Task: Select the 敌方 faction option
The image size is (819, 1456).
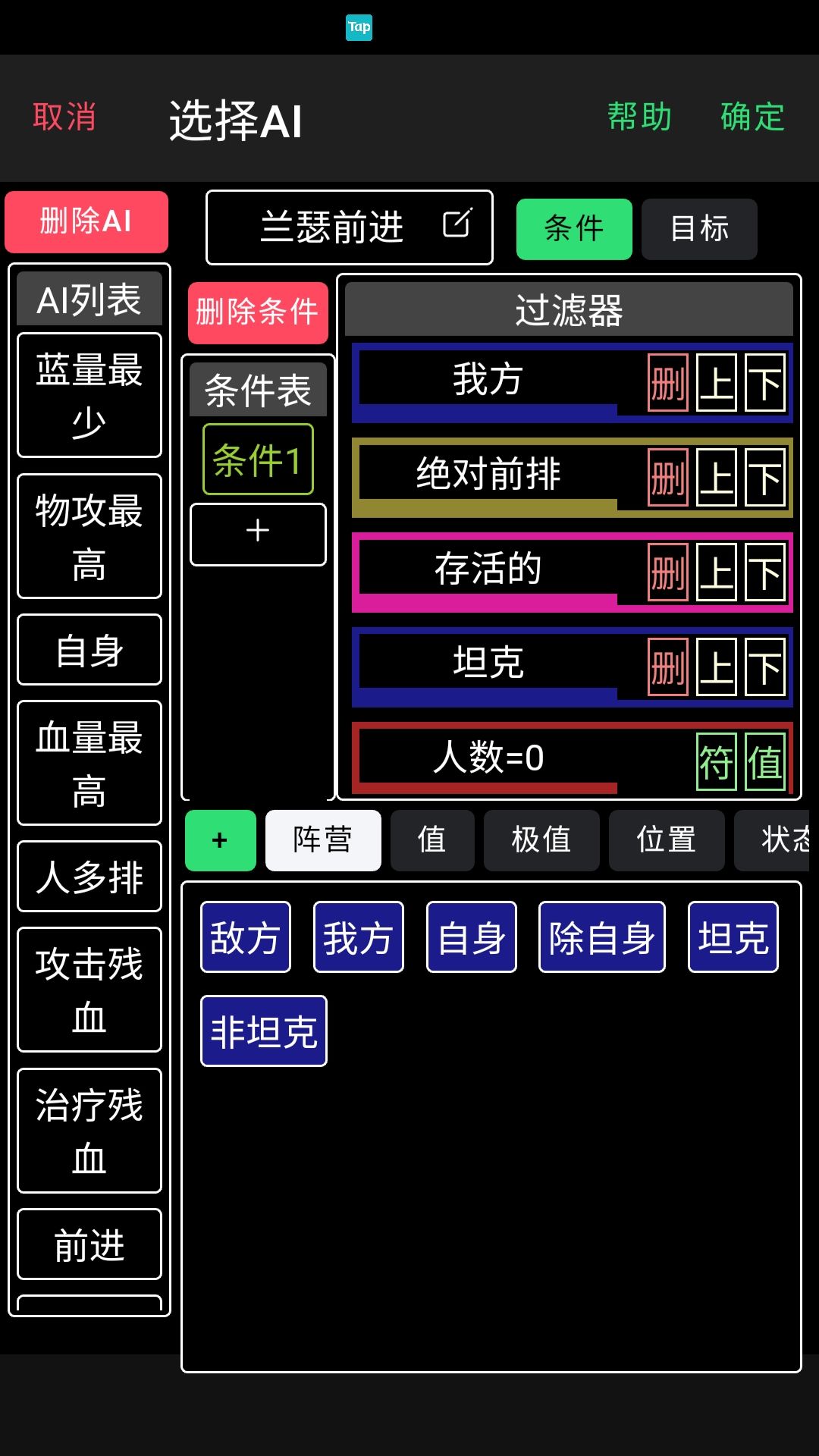Action: tap(244, 937)
